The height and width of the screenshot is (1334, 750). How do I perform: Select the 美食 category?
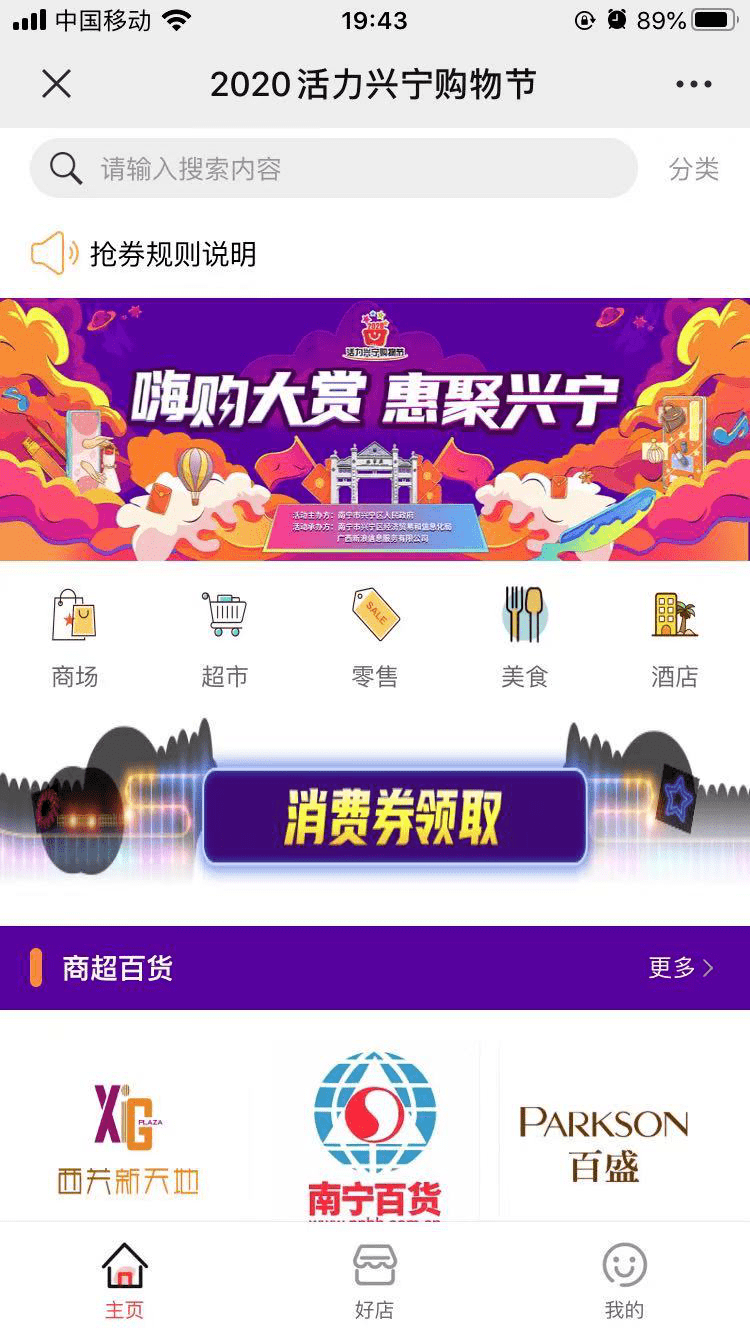(524, 637)
